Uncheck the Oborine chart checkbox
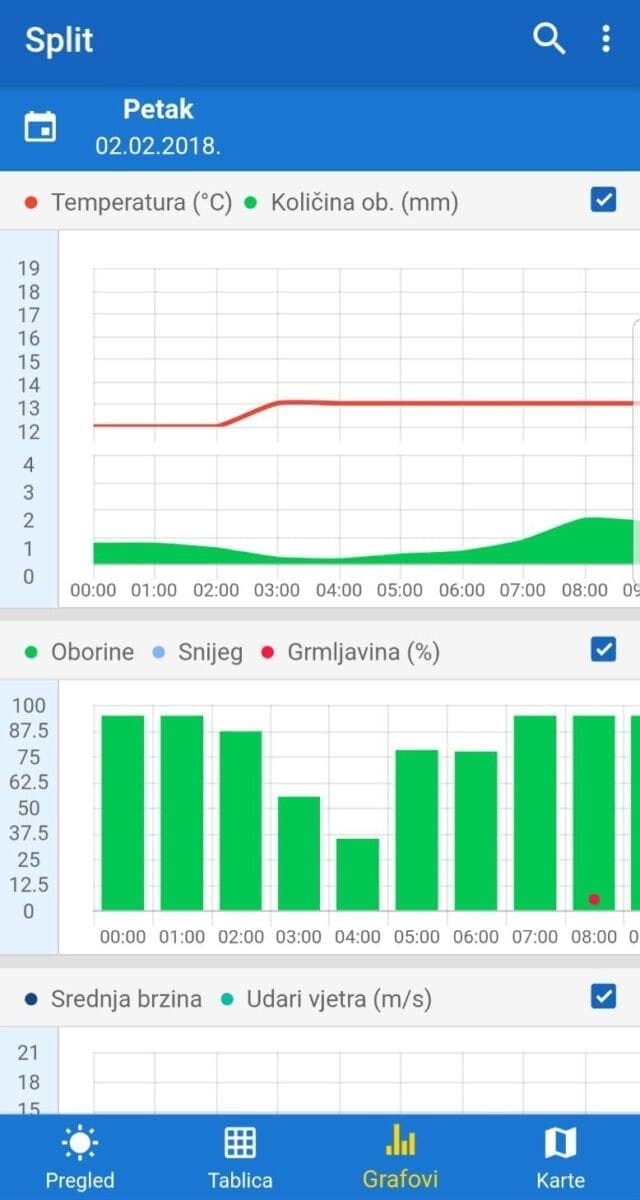 tap(603, 650)
